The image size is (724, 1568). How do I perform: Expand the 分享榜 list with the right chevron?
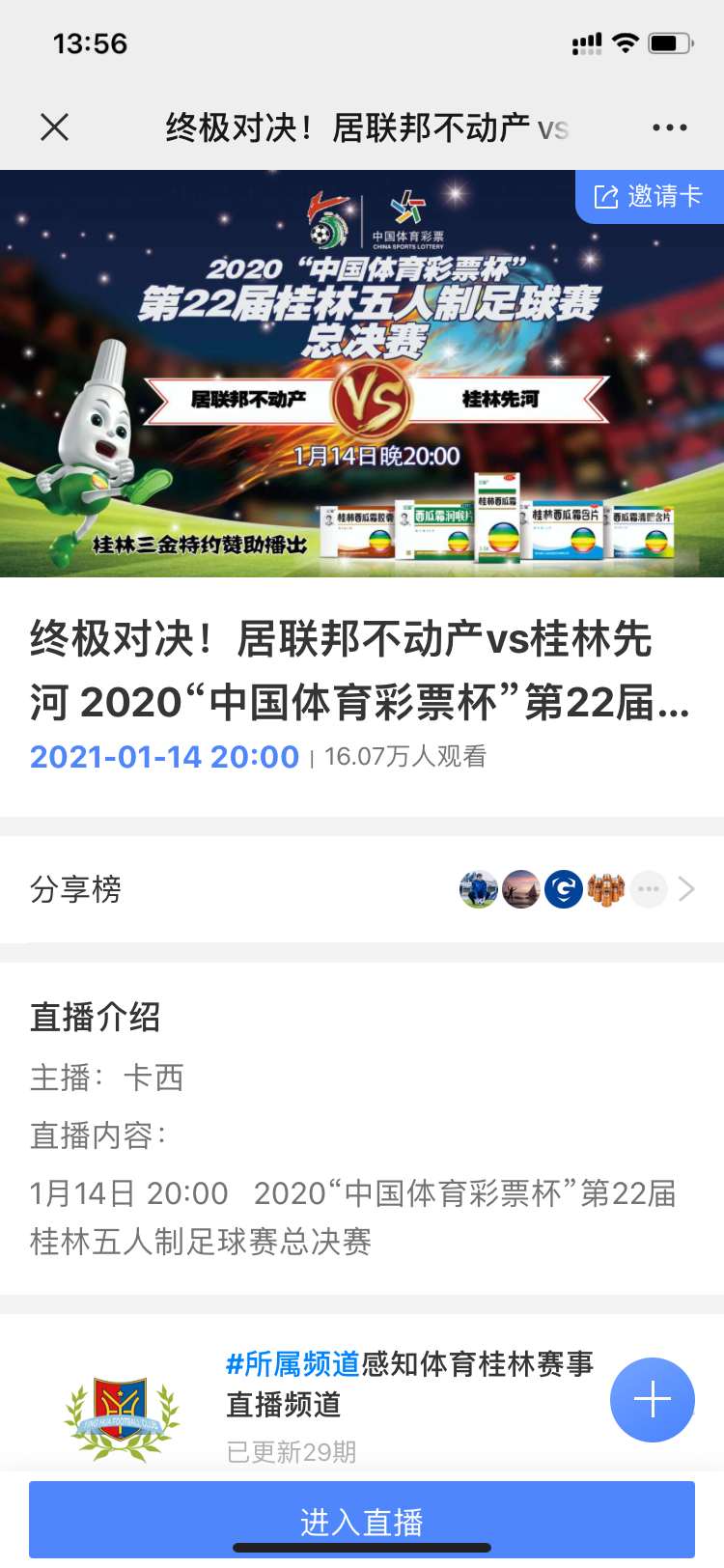[x=687, y=889]
